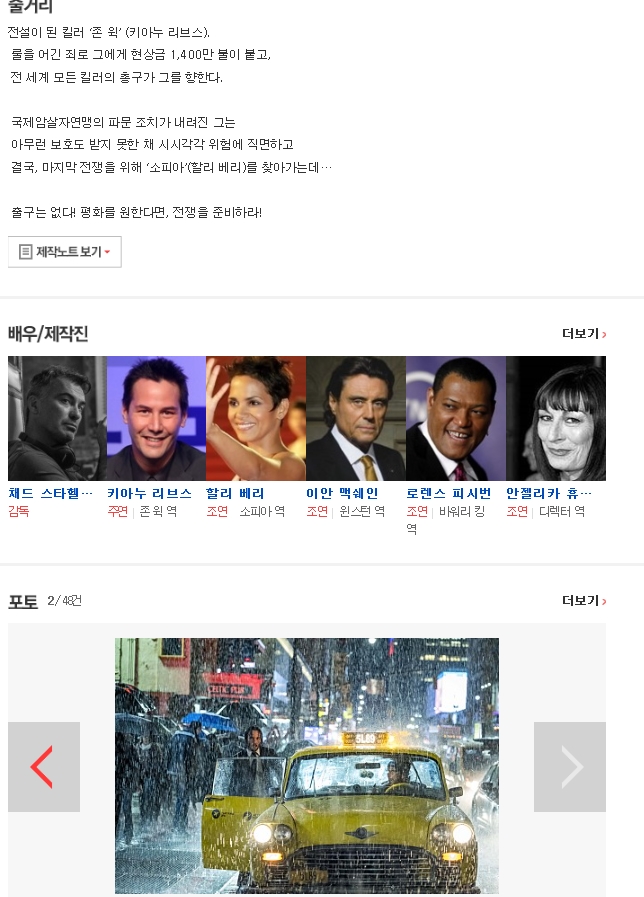This screenshot has width=644, height=897.
Task: Show previous photo with left arrow
Action: pyautogui.click(x=43, y=767)
